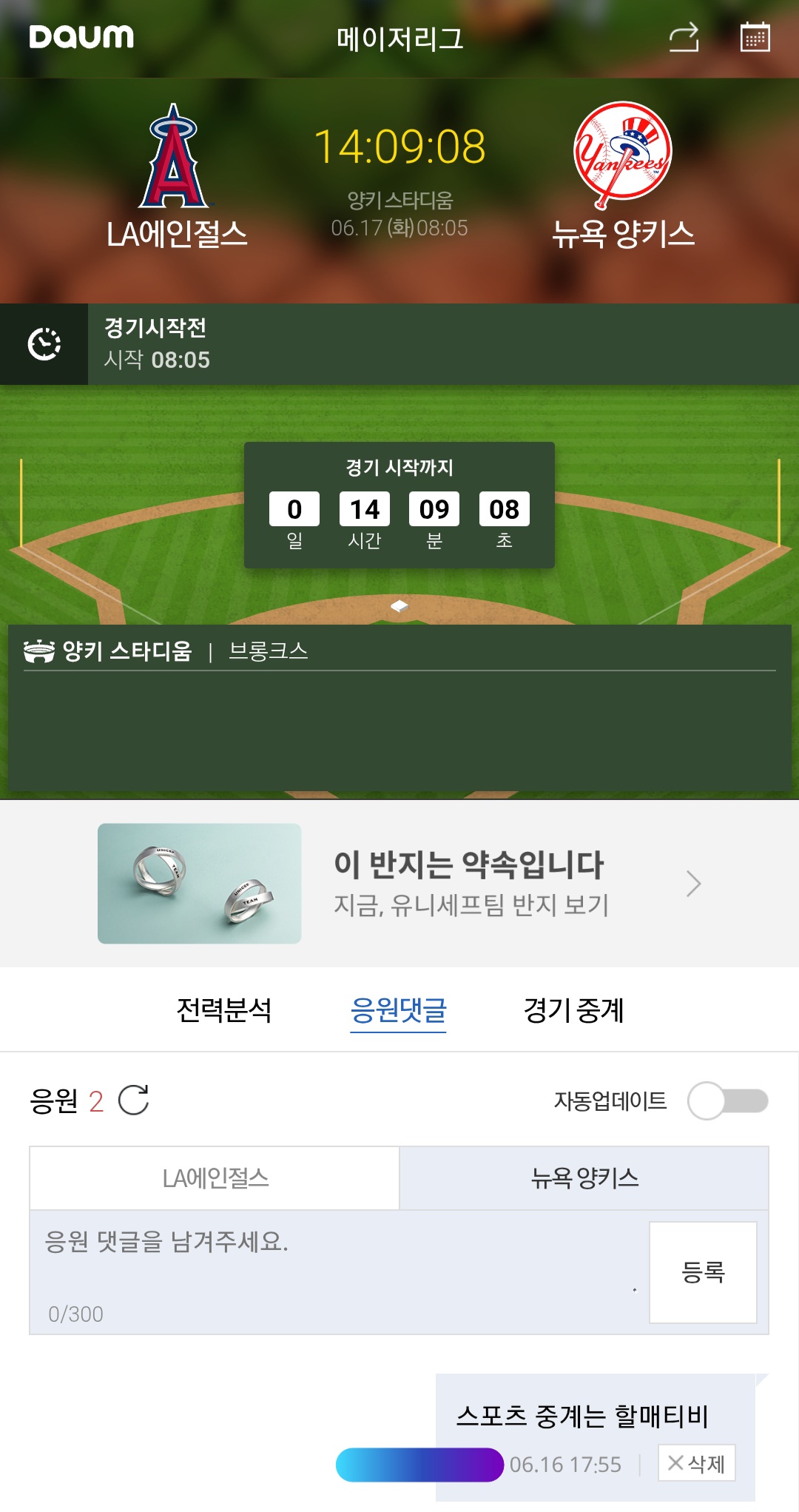Select 뉴욕 양키스 as cheering team
The width and height of the screenshot is (799, 1512).
(x=584, y=1178)
